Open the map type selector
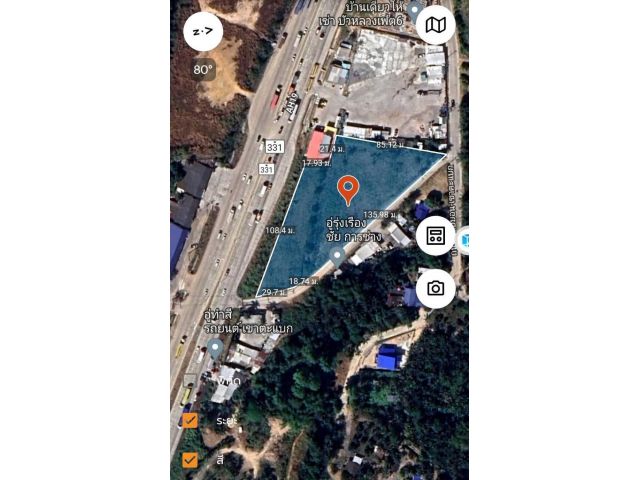 [435, 25]
